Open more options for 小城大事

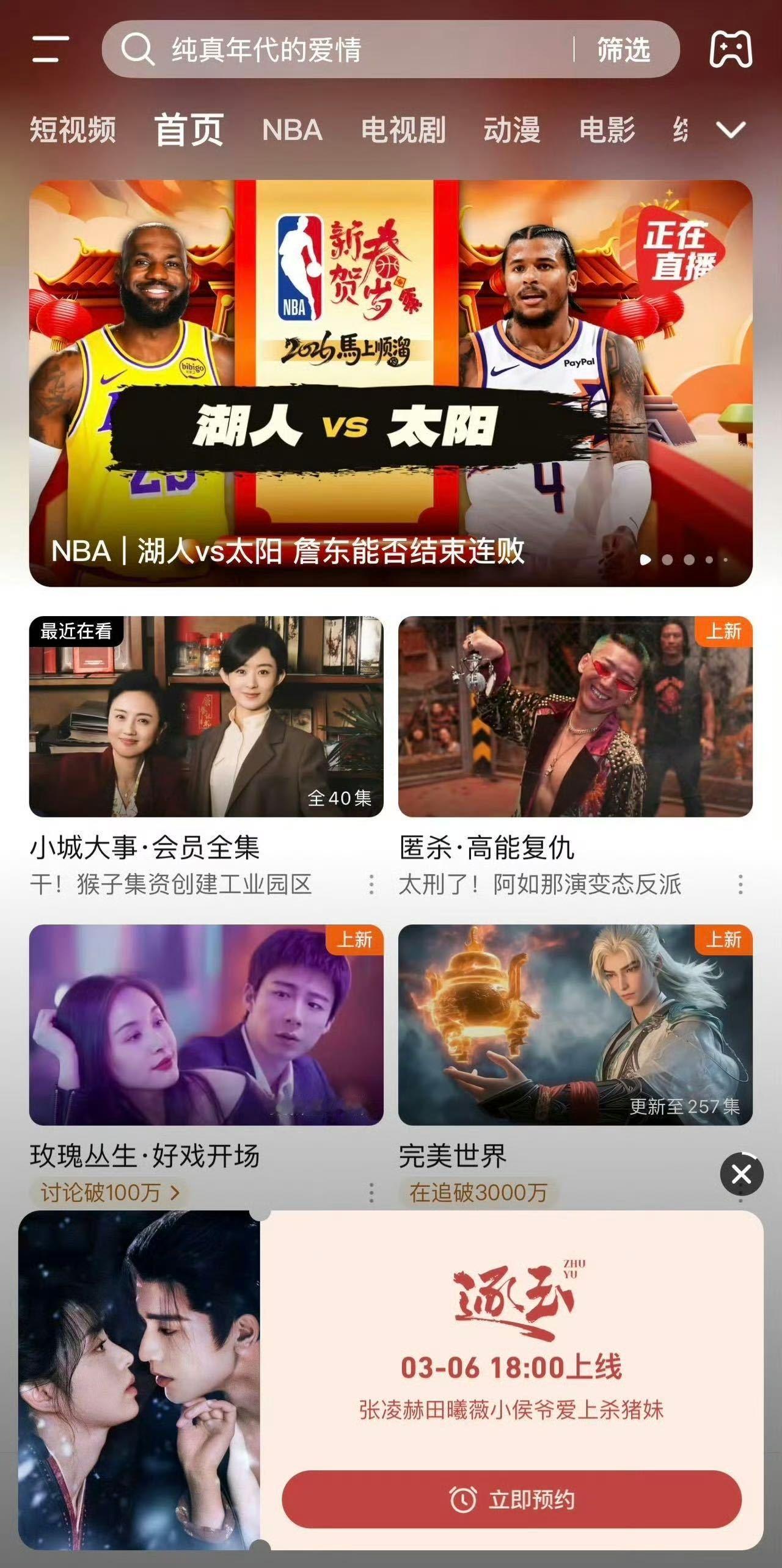(371, 884)
